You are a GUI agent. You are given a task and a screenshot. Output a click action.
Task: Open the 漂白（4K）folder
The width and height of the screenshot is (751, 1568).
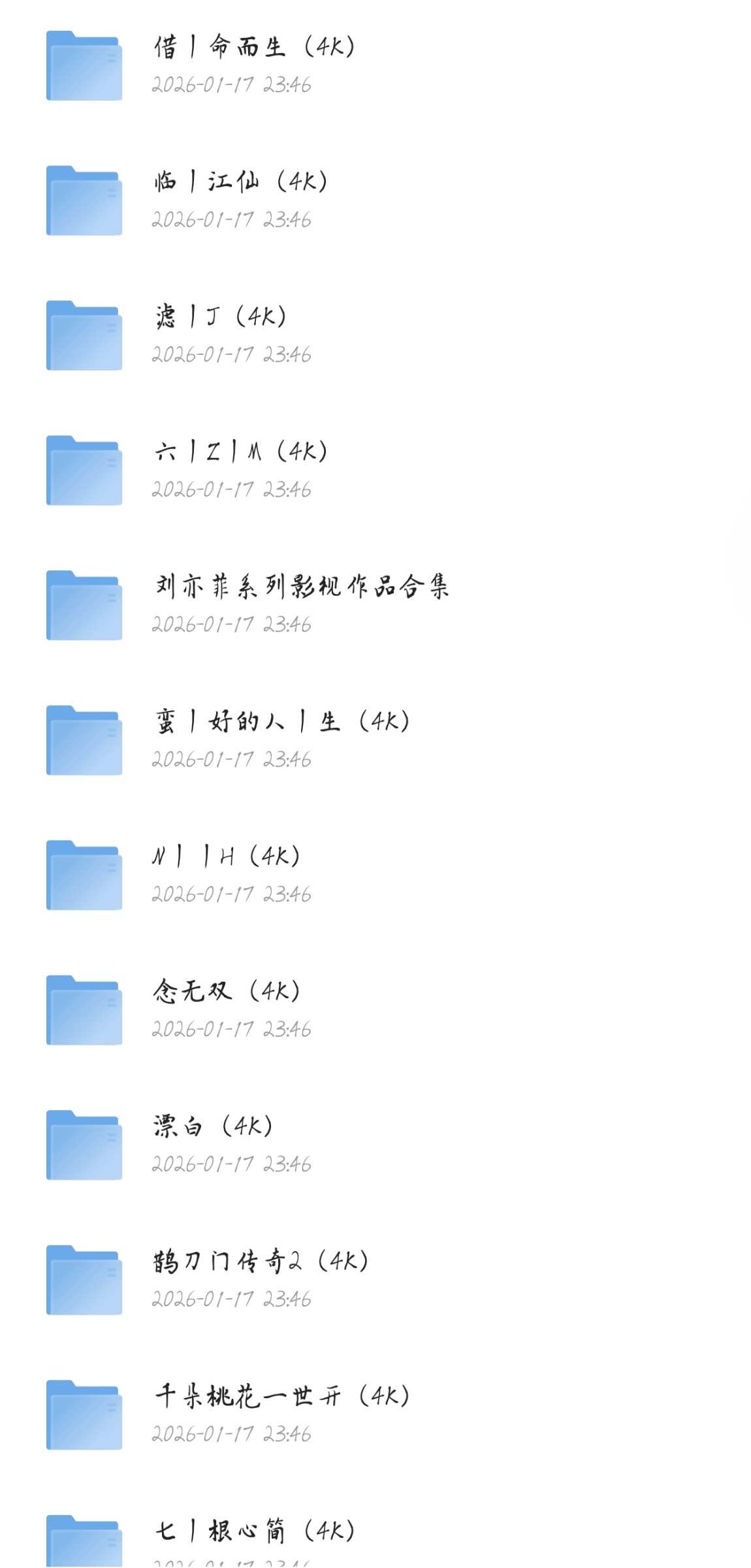[x=212, y=1126]
